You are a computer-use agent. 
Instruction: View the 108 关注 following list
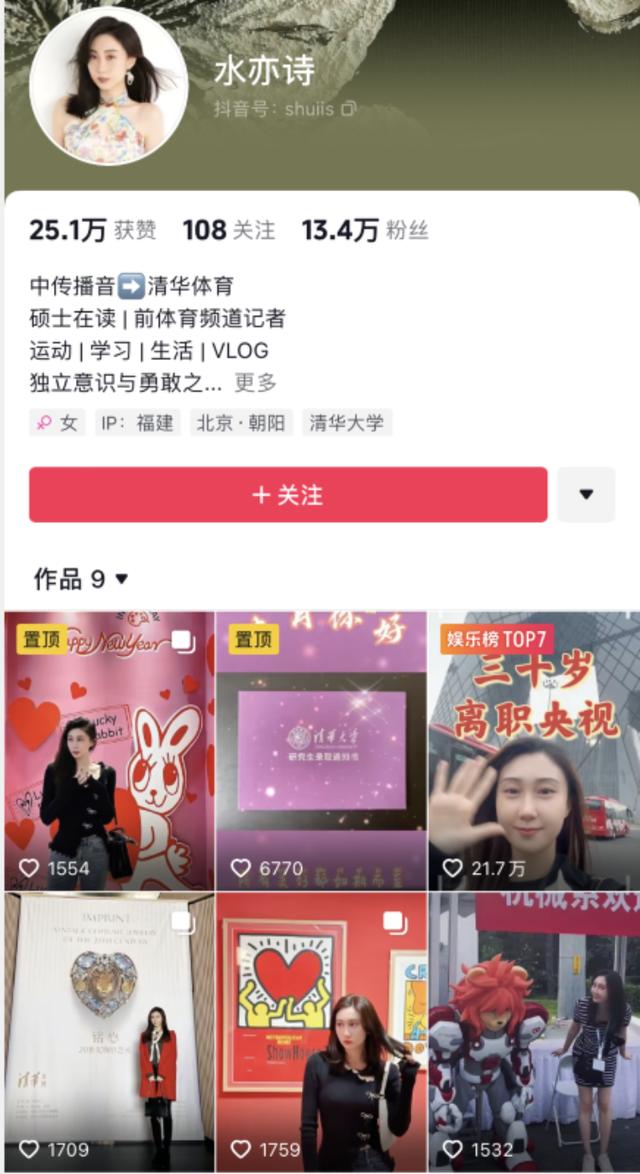[228, 231]
